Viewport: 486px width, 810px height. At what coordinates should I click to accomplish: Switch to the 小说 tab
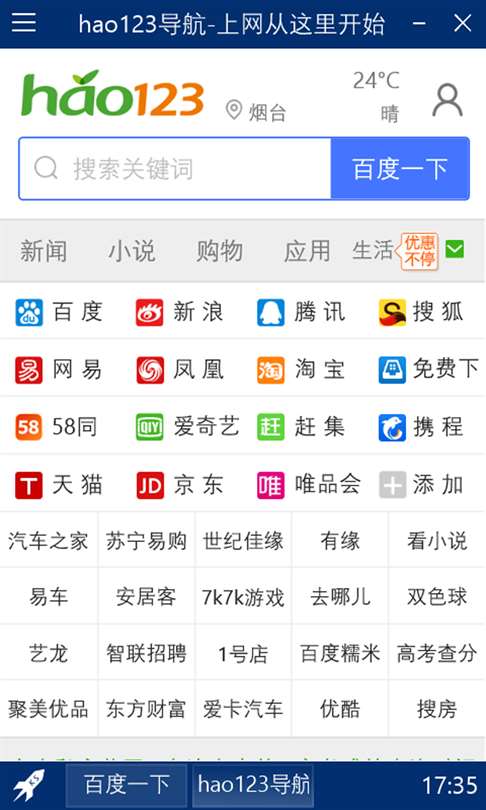132,251
